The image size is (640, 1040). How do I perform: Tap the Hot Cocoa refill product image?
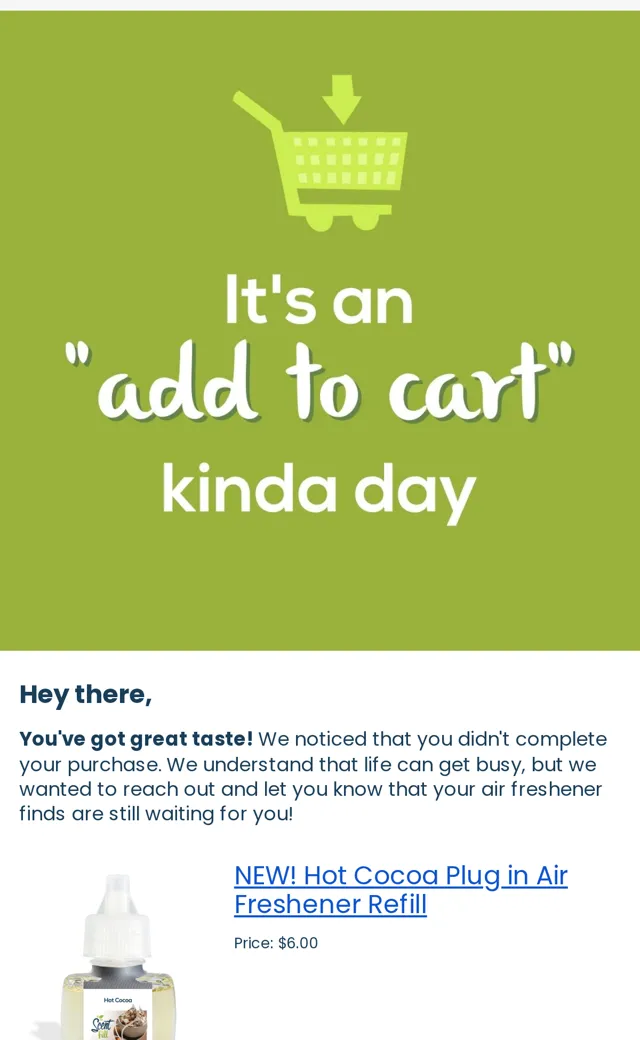click(118, 956)
